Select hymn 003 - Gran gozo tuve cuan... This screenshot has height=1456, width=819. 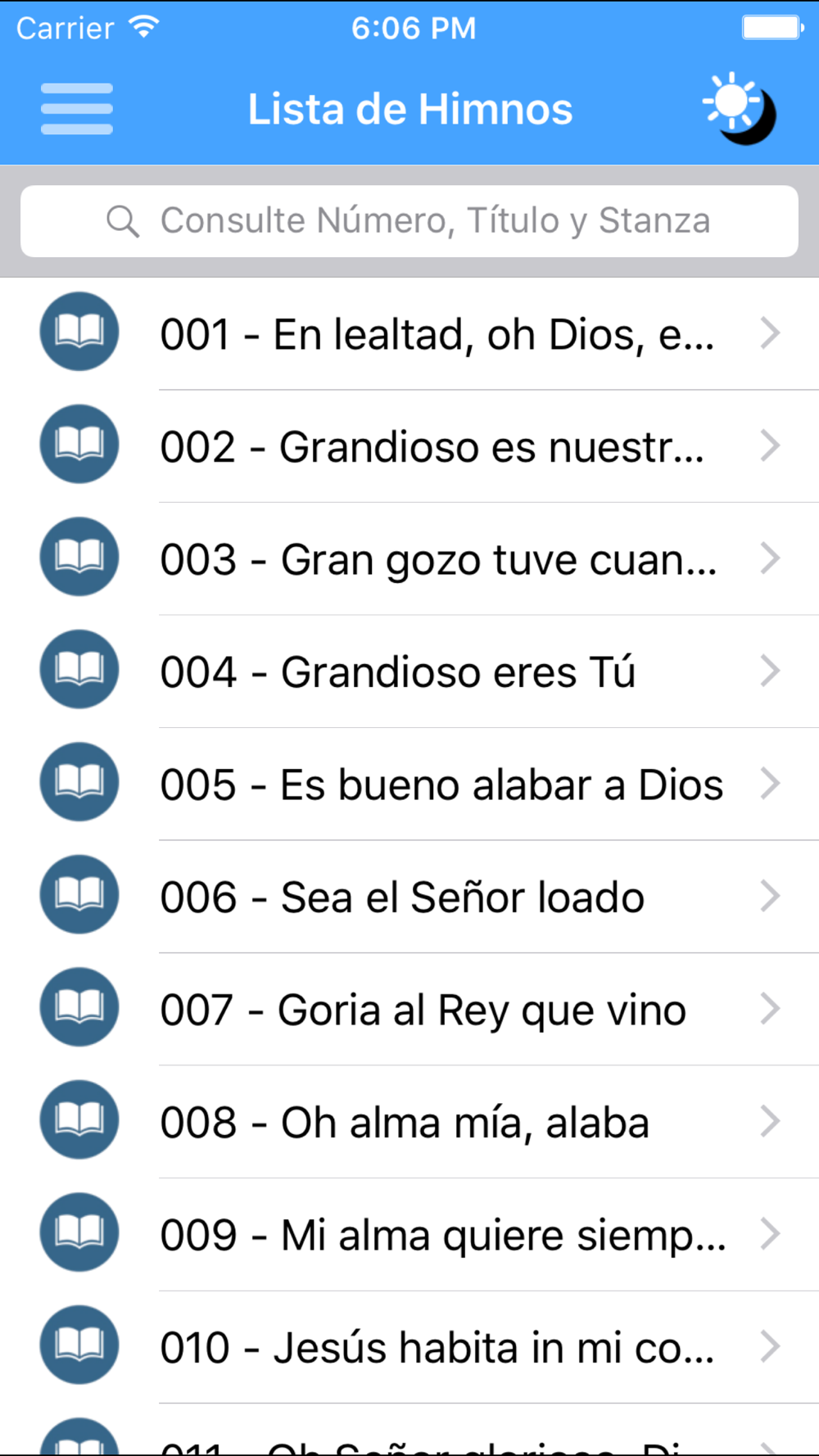coord(409,559)
